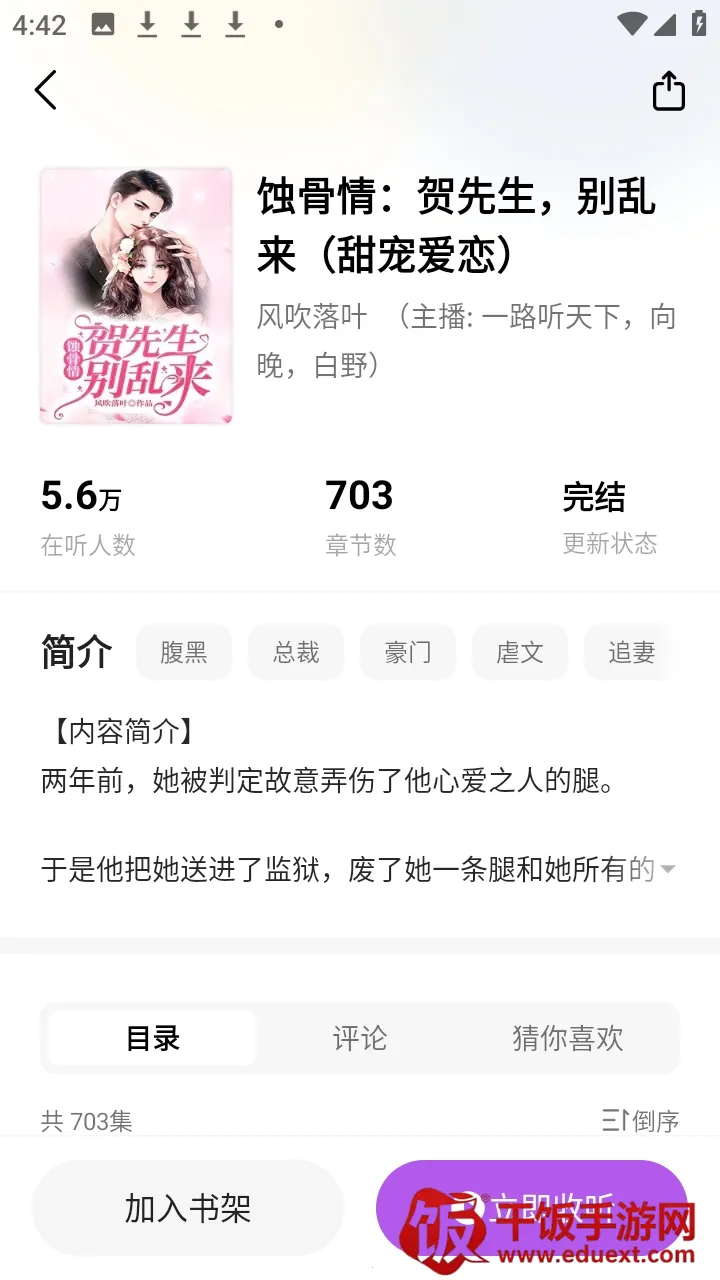This screenshot has width=720, height=1280.
Task: Tap 加入书架 to add to bookshelf
Action: [x=188, y=1208]
